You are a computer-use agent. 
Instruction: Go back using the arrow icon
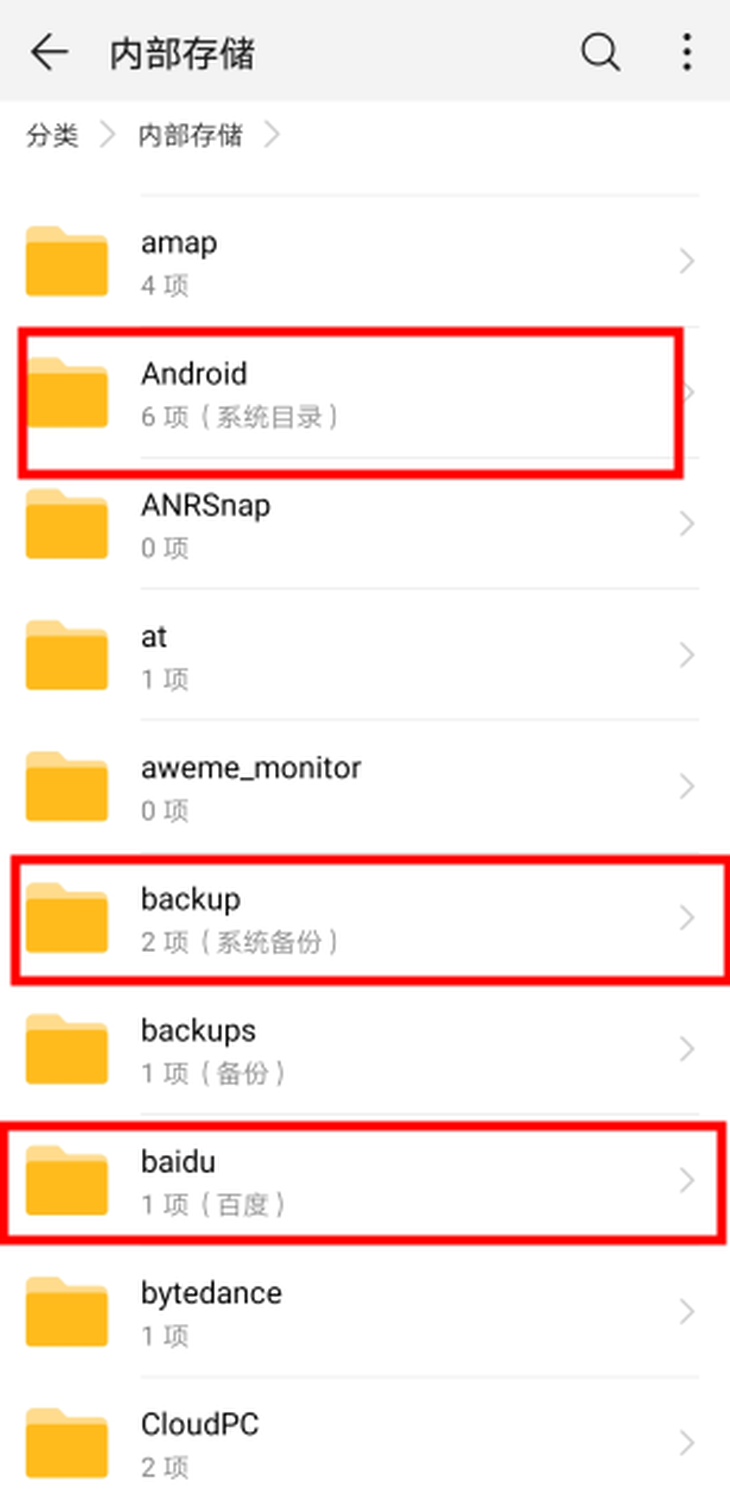48,52
